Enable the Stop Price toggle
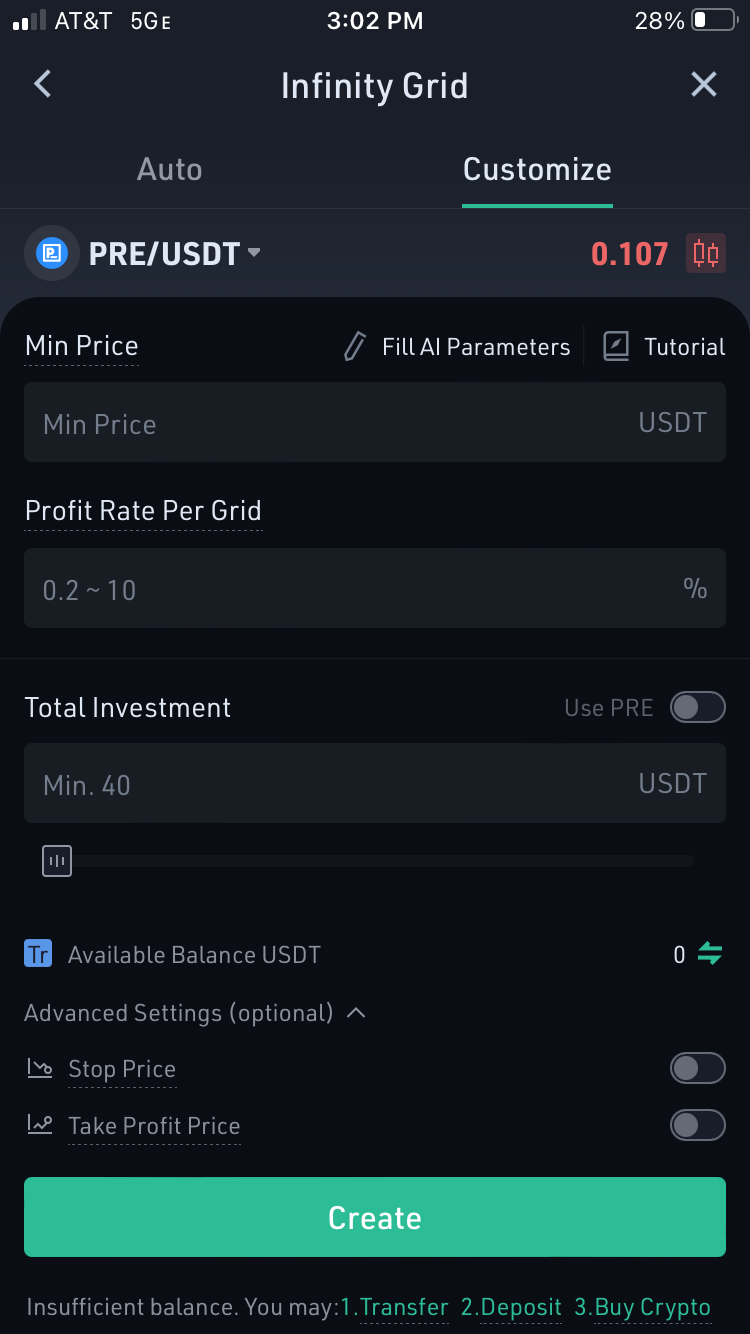This screenshot has height=1334, width=750. tap(697, 1068)
